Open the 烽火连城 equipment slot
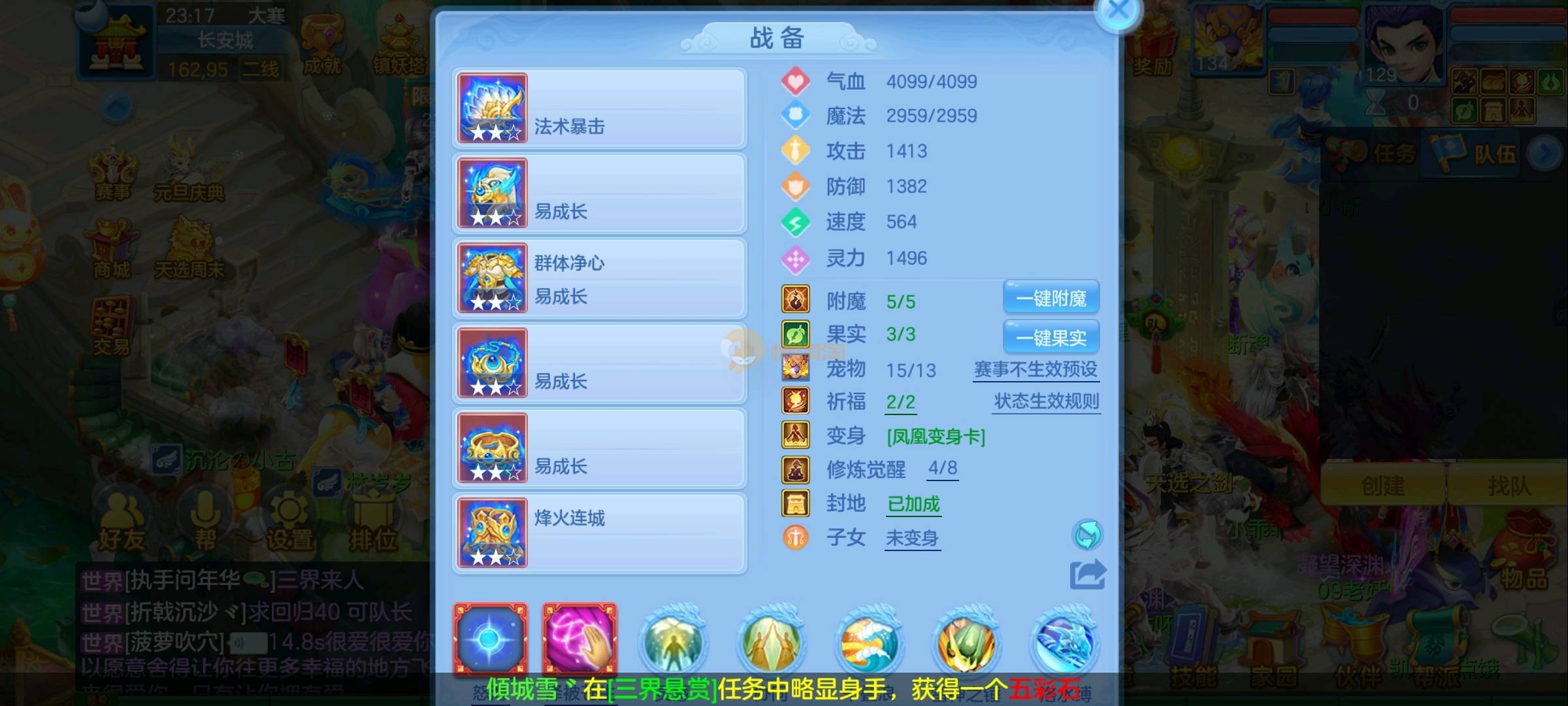 [x=599, y=533]
